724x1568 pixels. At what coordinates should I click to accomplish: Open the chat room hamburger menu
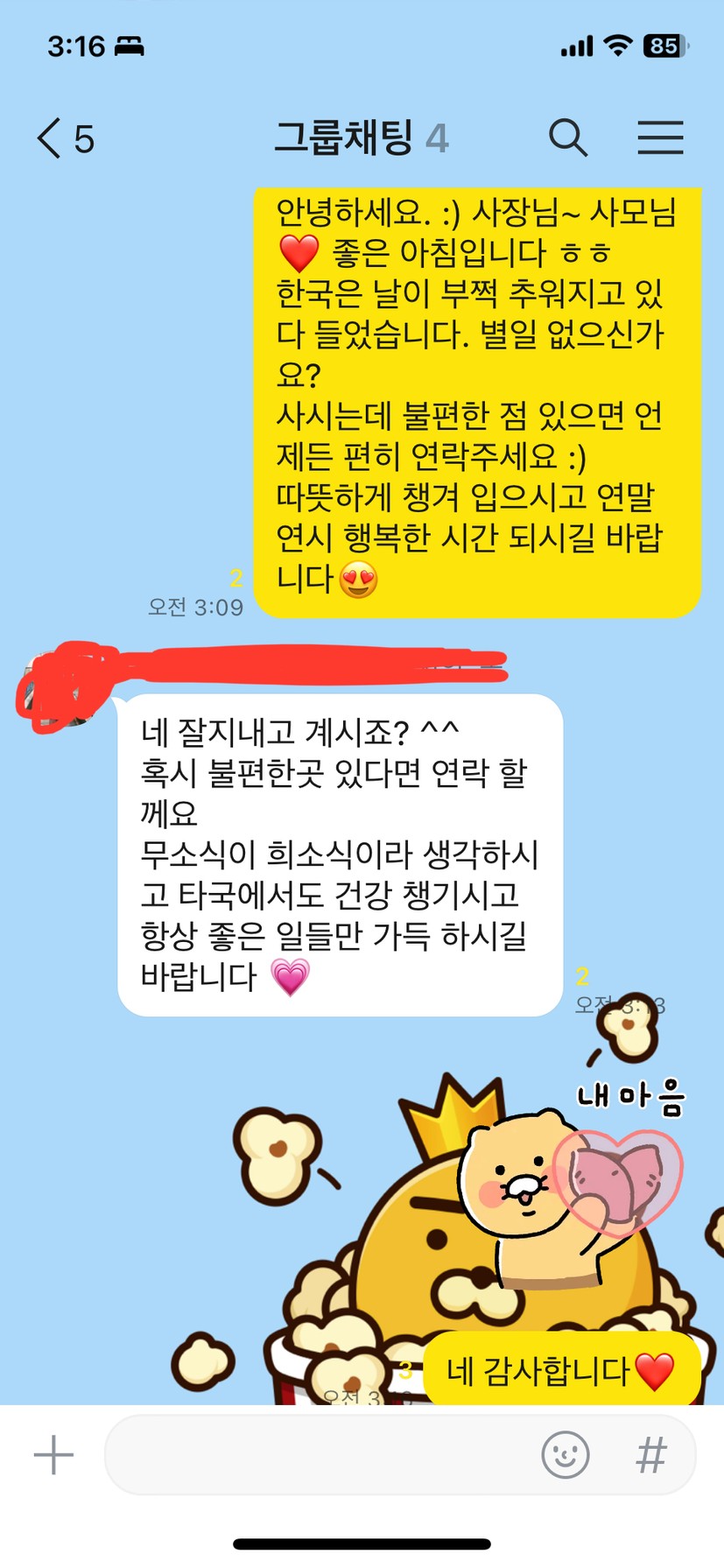click(x=660, y=138)
